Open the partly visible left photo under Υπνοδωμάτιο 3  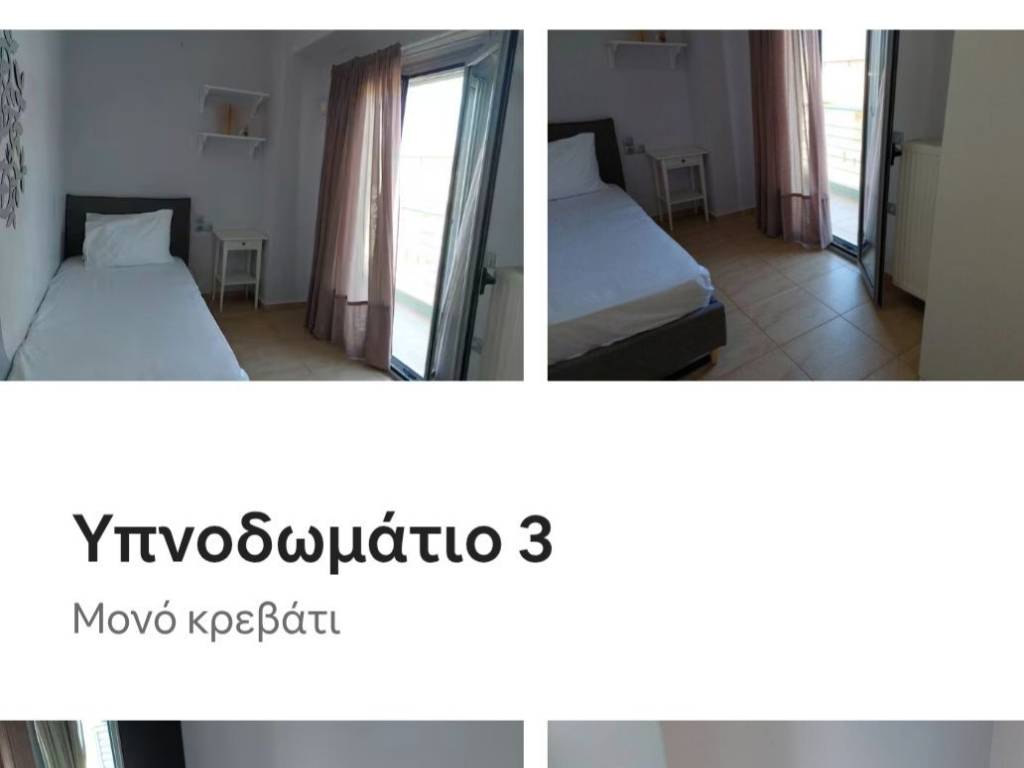261,744
